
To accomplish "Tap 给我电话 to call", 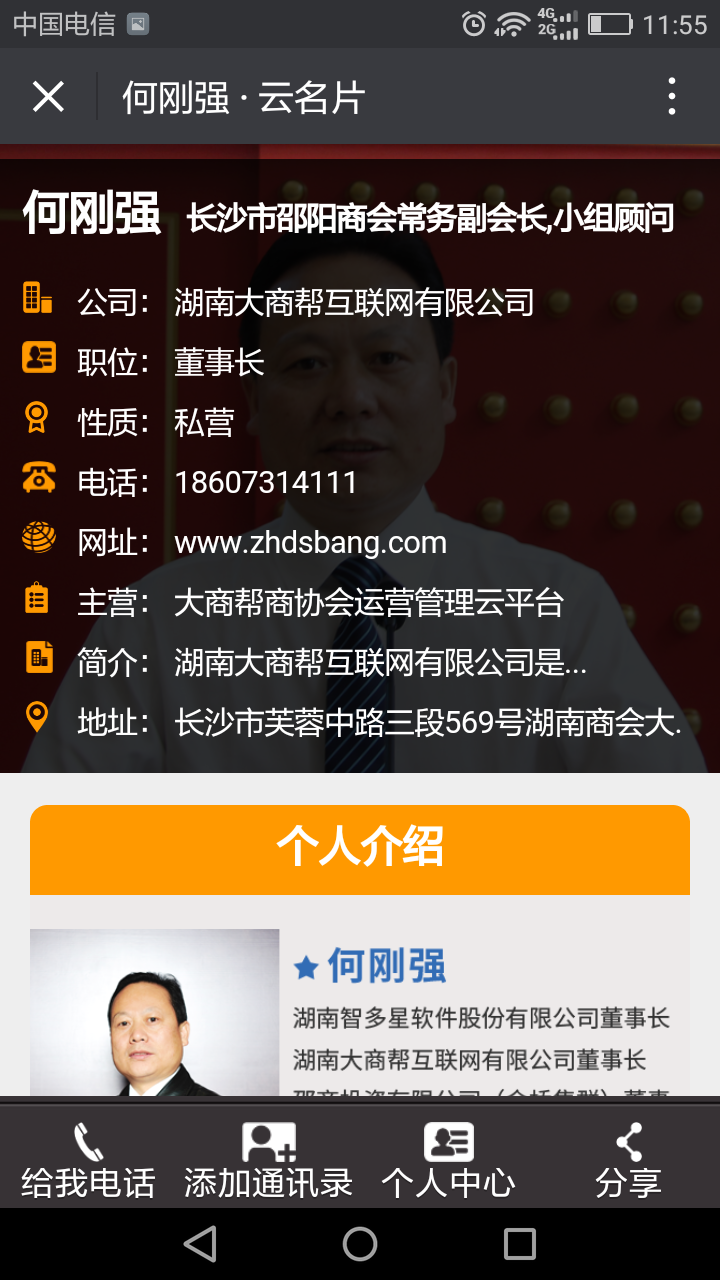I will click(x=88, y=1160).
